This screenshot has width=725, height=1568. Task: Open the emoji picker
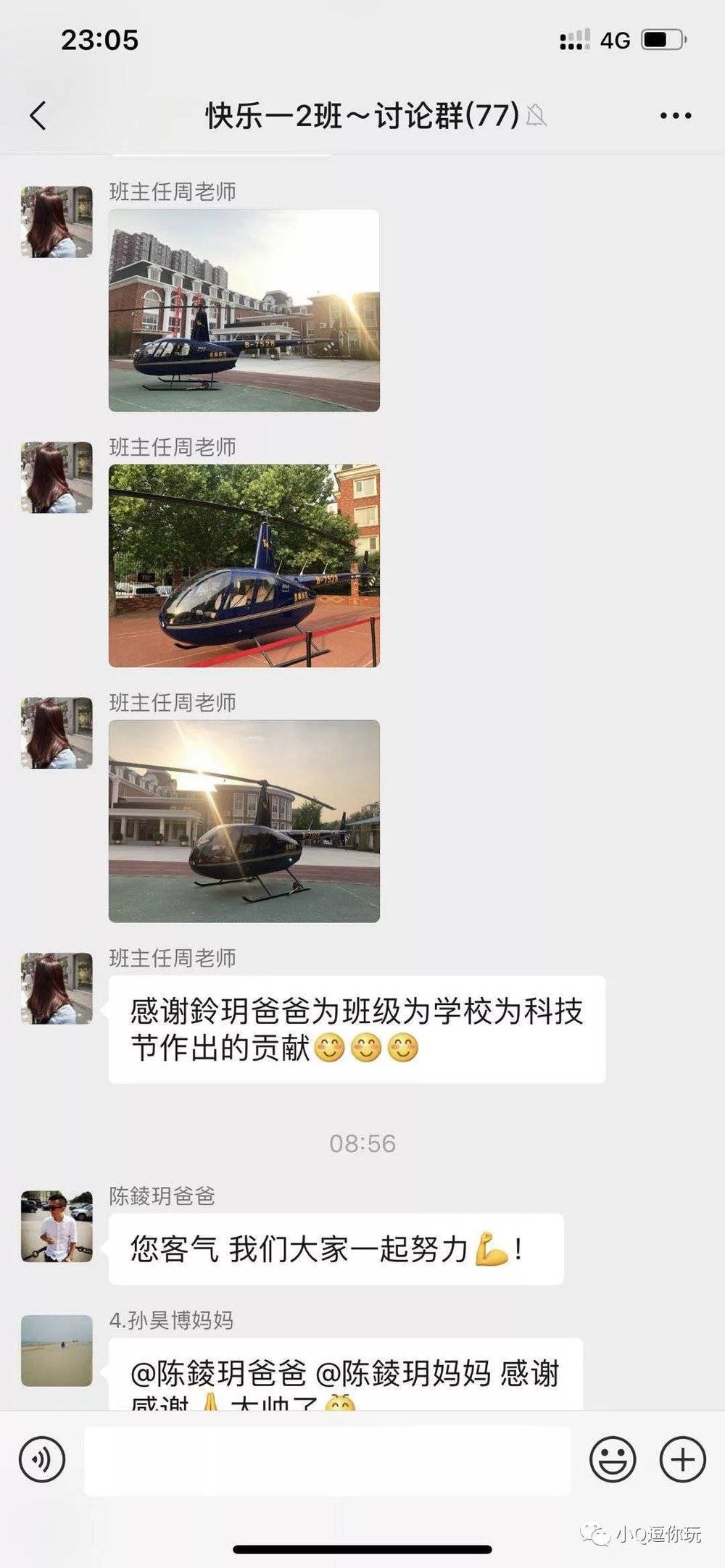pos(613,1459)
